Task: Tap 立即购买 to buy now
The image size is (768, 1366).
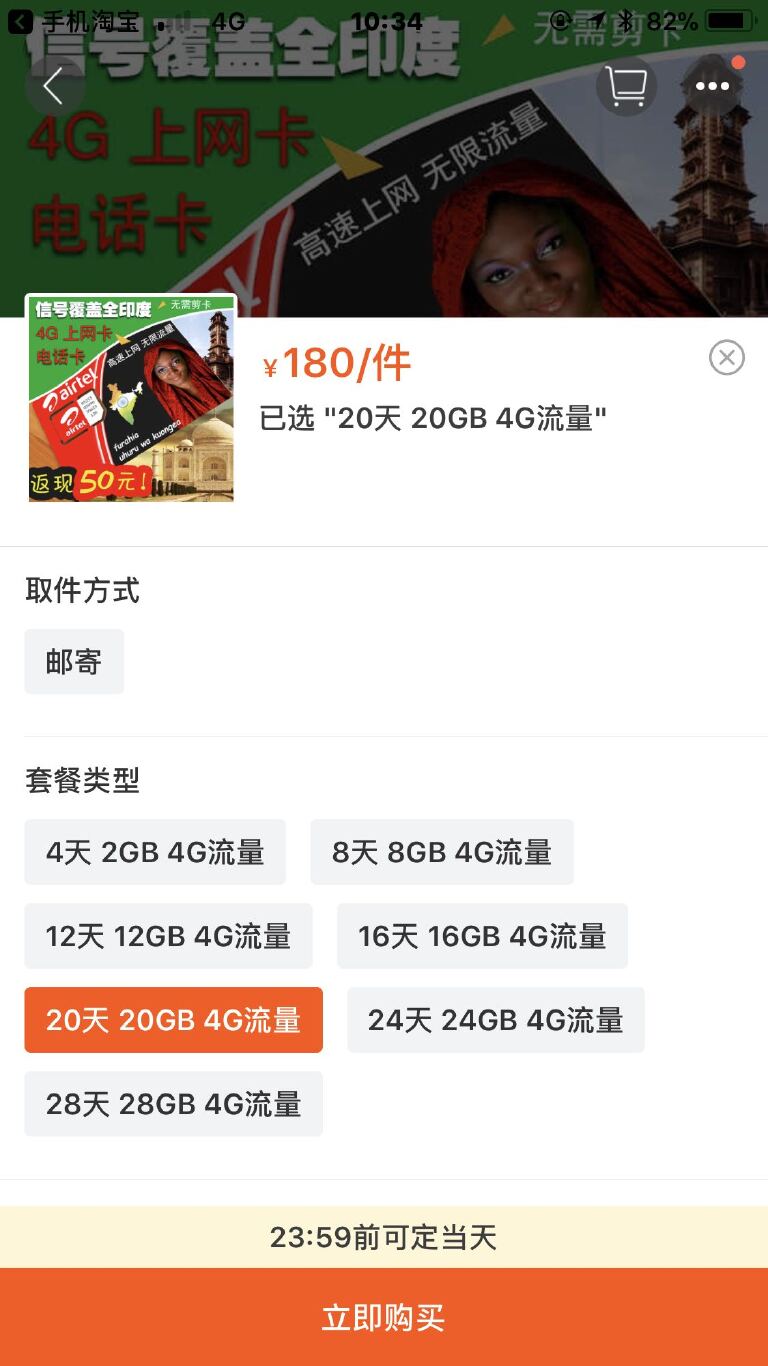Action: pyautogui.click(x=384, y=1317)
